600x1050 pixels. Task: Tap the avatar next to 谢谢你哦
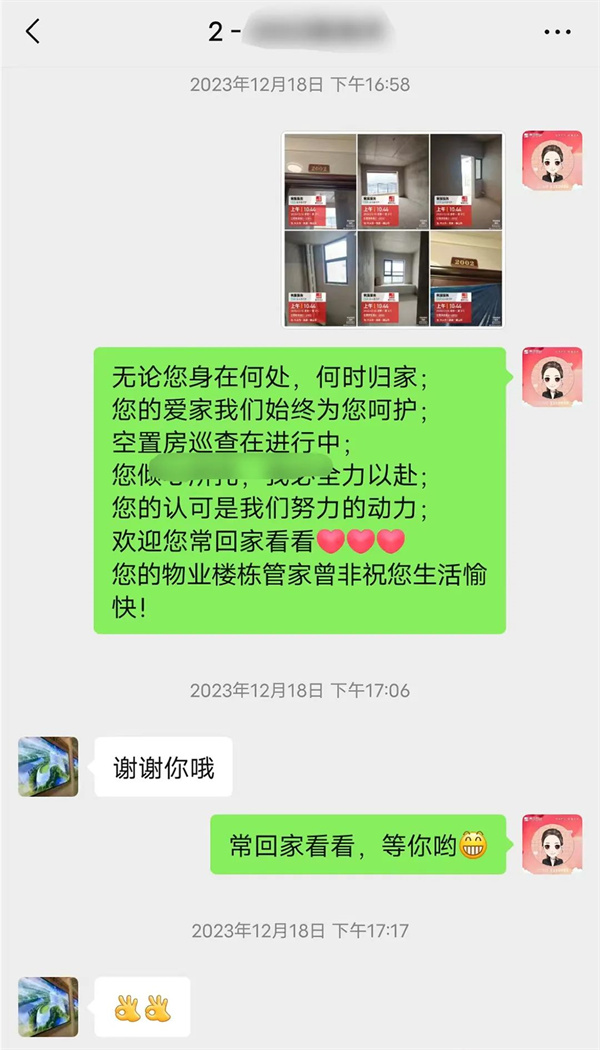pyautogui.click(x=48, y=767)
